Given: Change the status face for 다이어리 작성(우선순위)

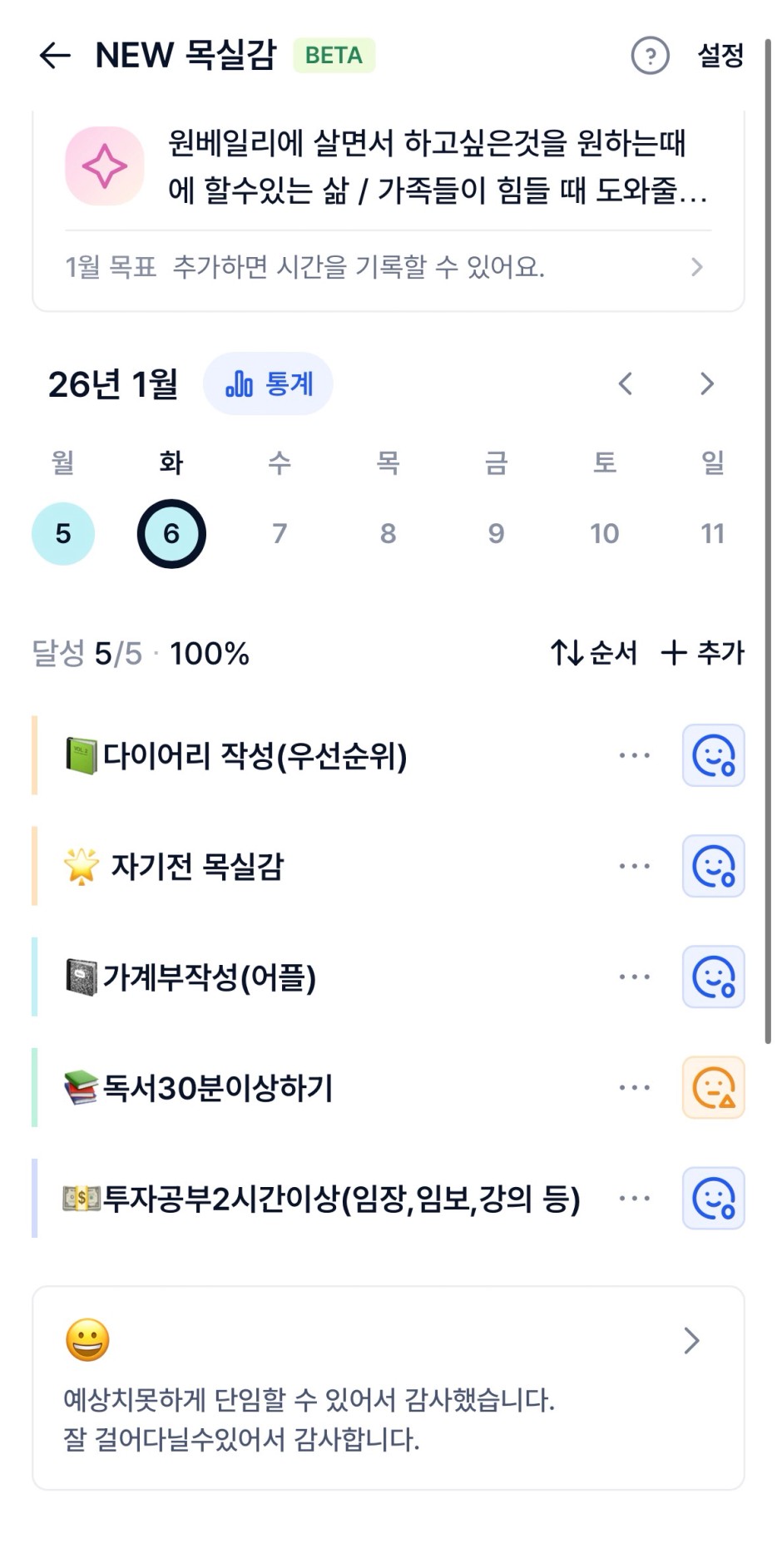Looking at the screenshot, I should (x=713, y=755).
